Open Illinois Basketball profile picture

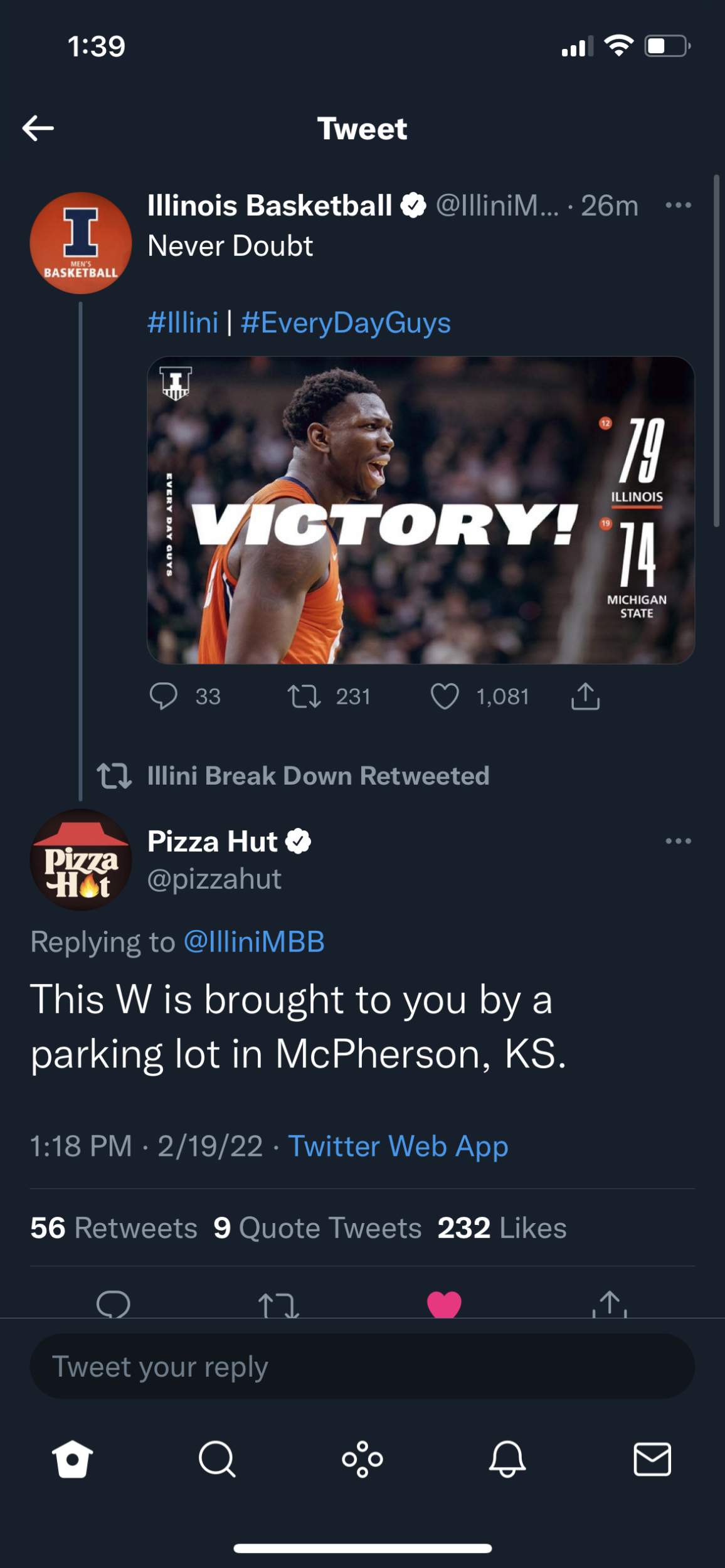click(81, 243)
